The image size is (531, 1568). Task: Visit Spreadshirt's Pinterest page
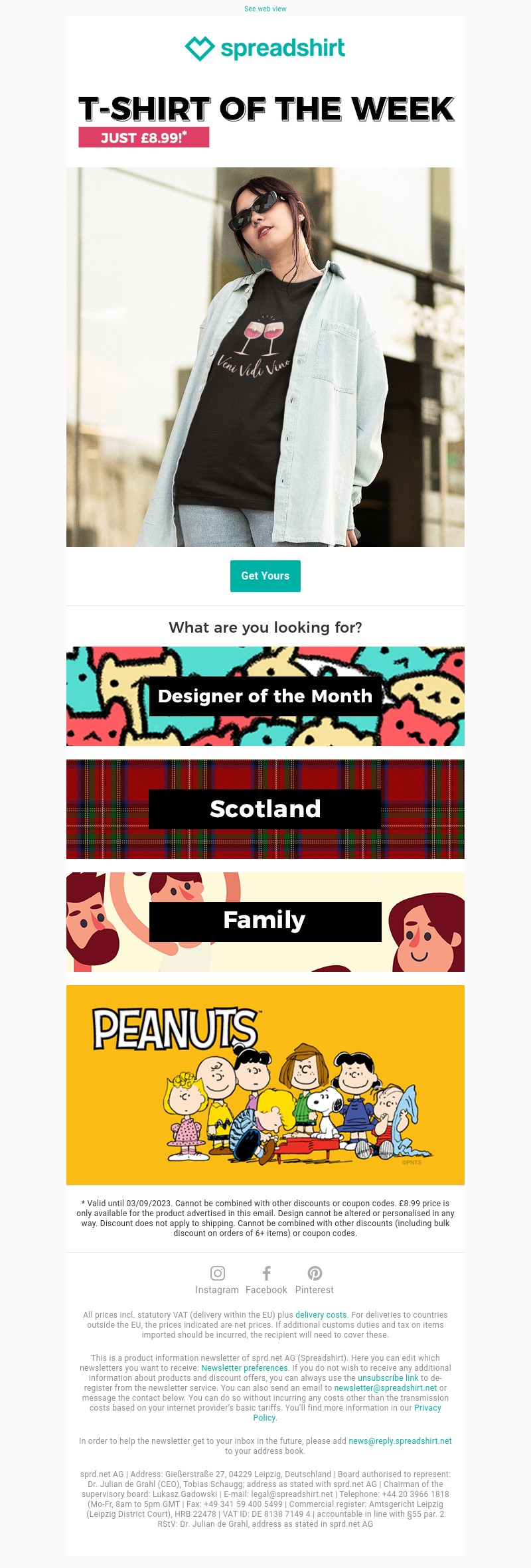[x=315, y=1281]
